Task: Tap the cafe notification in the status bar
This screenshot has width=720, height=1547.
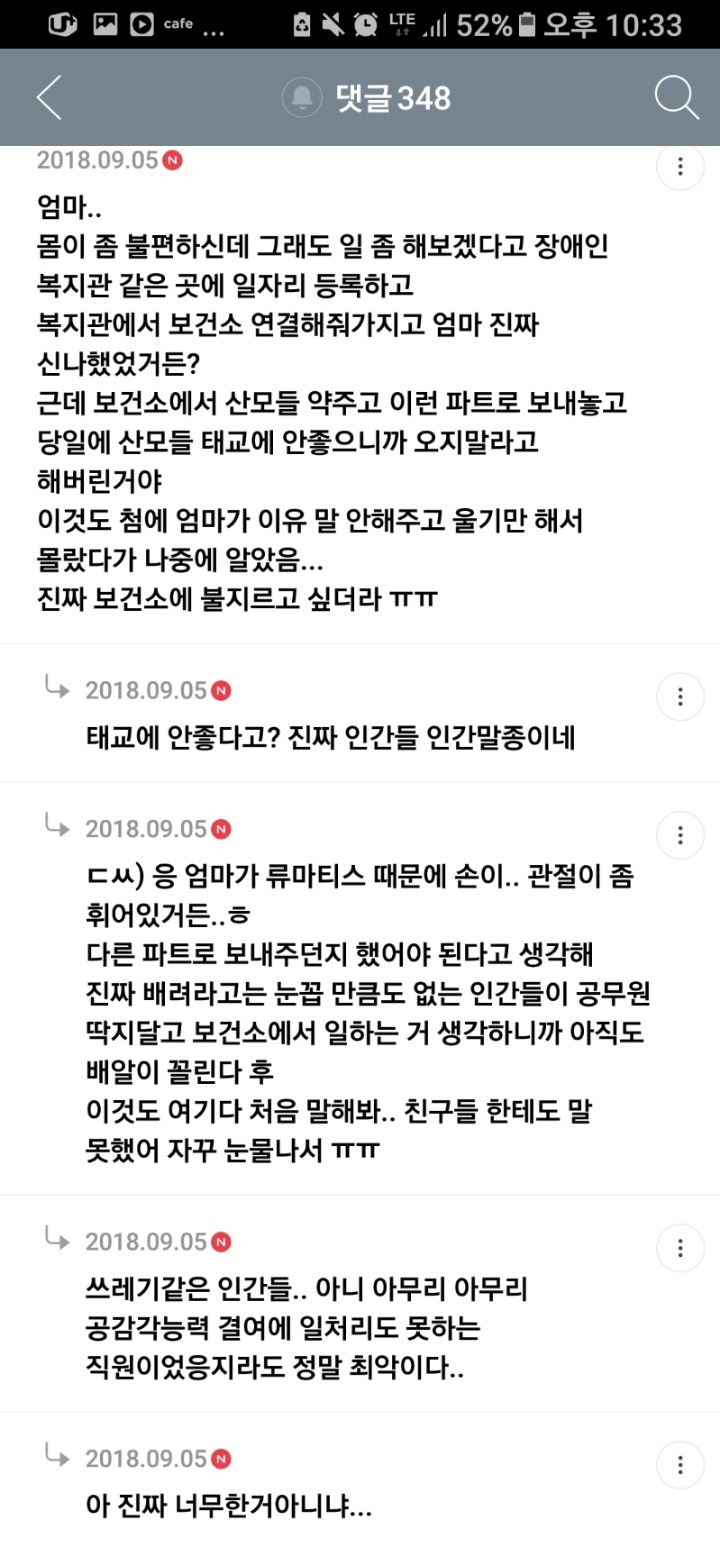Action: [178, 22]
